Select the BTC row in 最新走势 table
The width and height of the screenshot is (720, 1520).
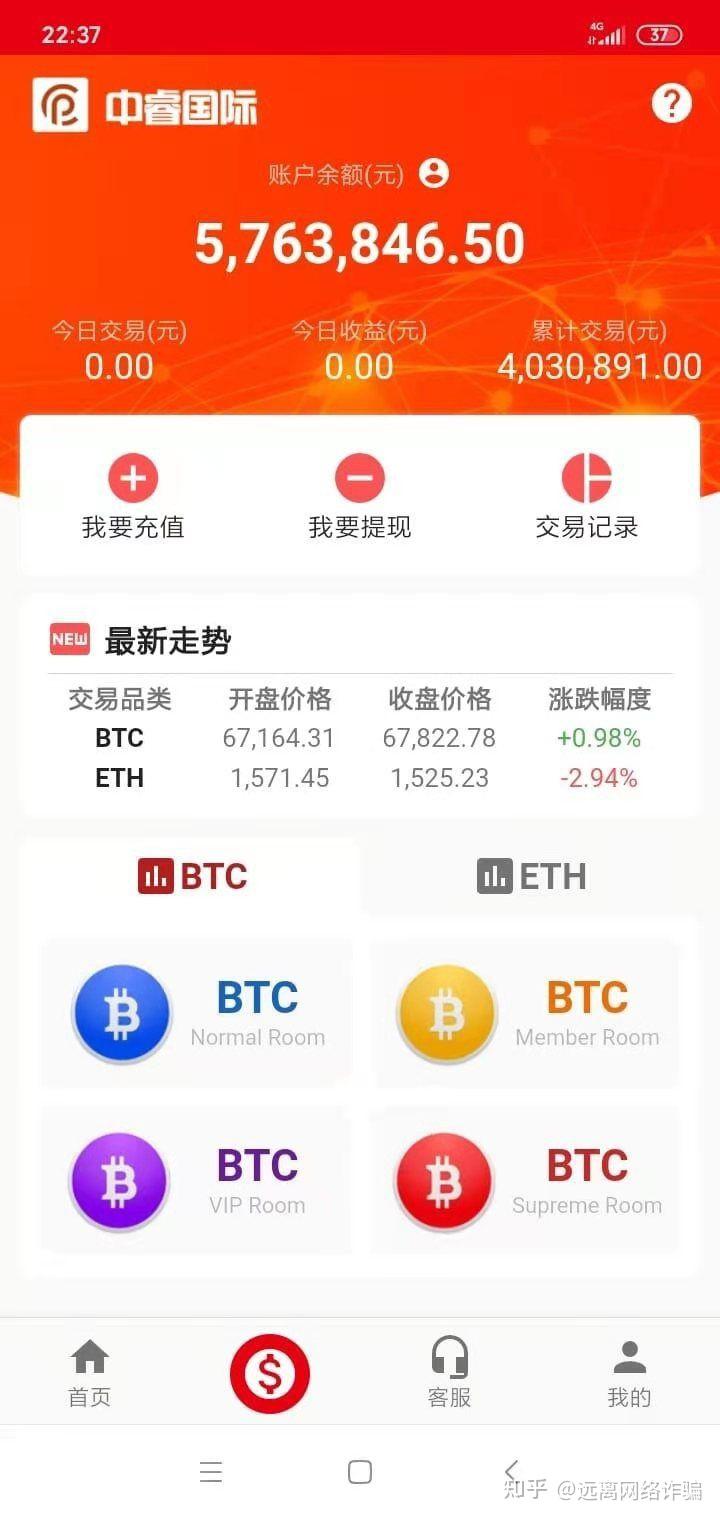(360, 738)
